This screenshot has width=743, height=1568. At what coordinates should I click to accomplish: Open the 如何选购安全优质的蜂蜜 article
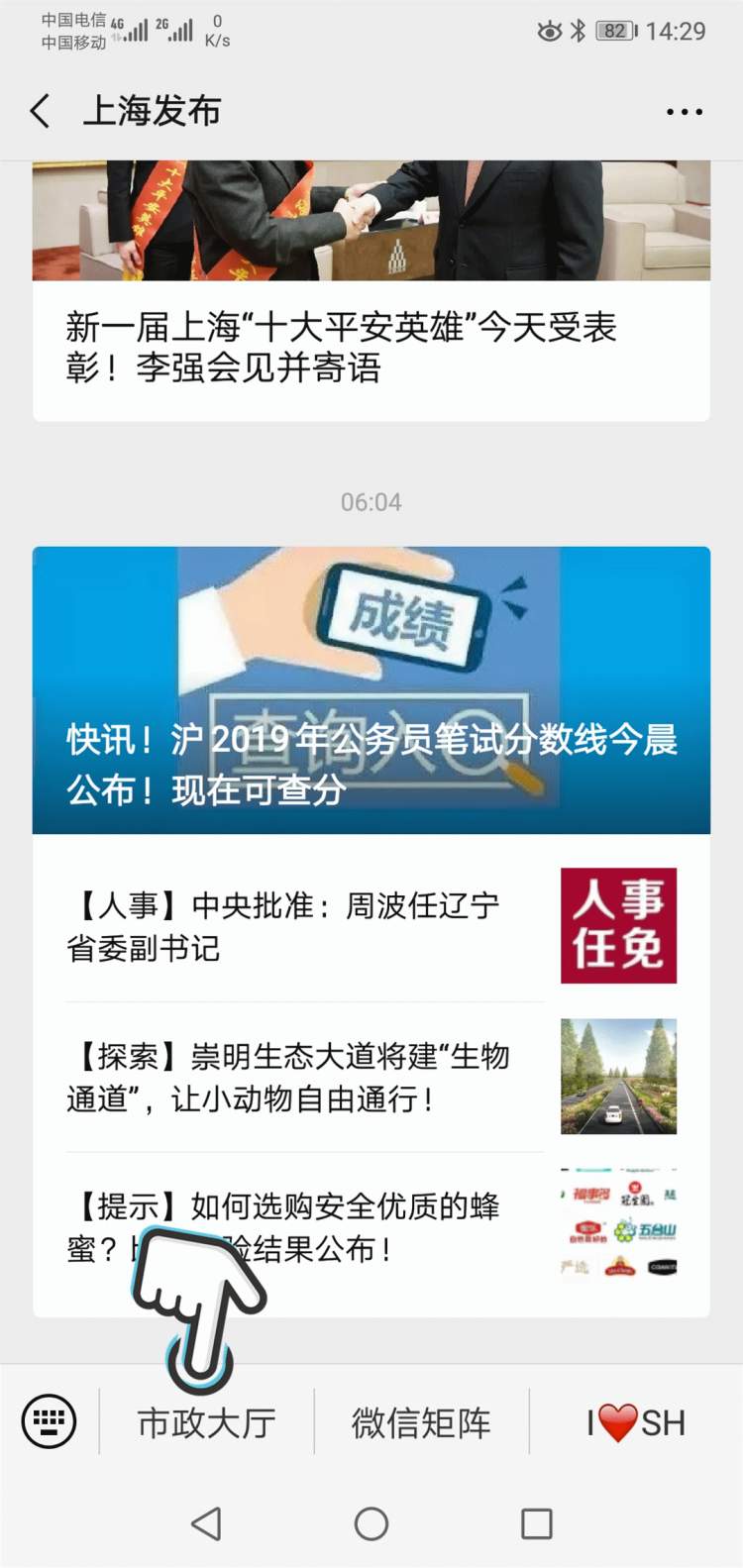371,1228
